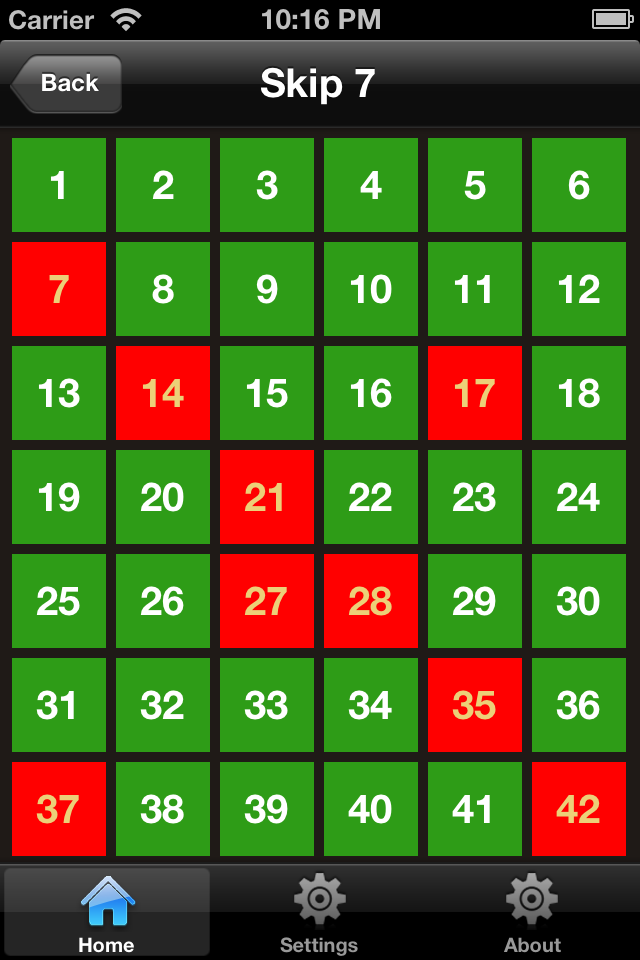This screenshot has width=640, height=960.
Task: Open the About tab
Action: coord(532,912)
